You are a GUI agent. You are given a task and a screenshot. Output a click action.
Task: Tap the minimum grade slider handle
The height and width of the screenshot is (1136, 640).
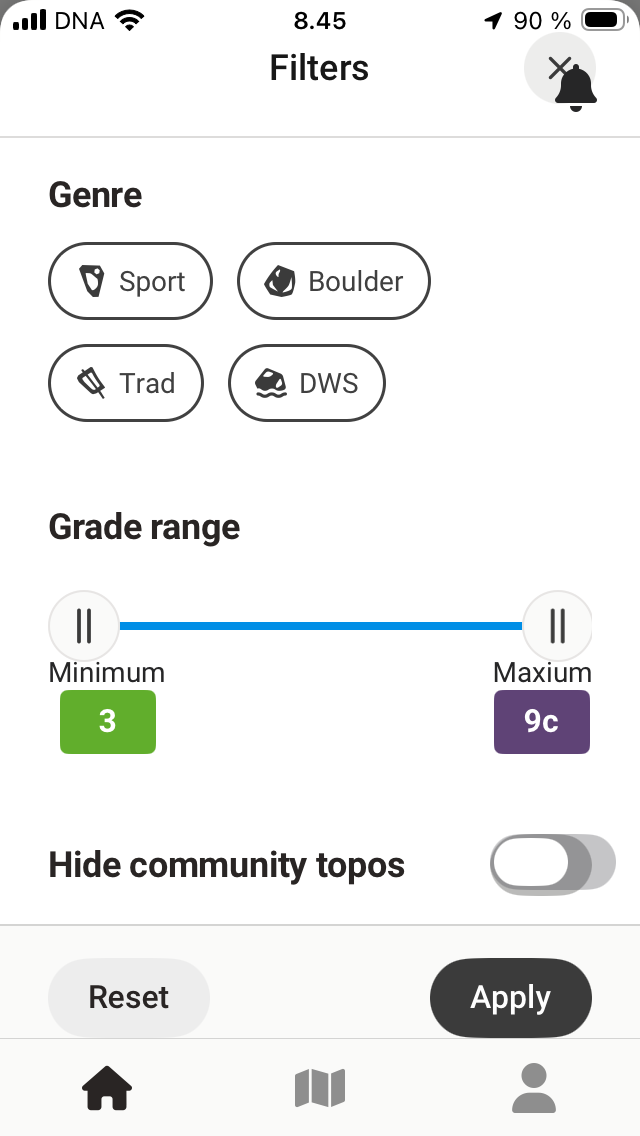[x=84, y=626]
